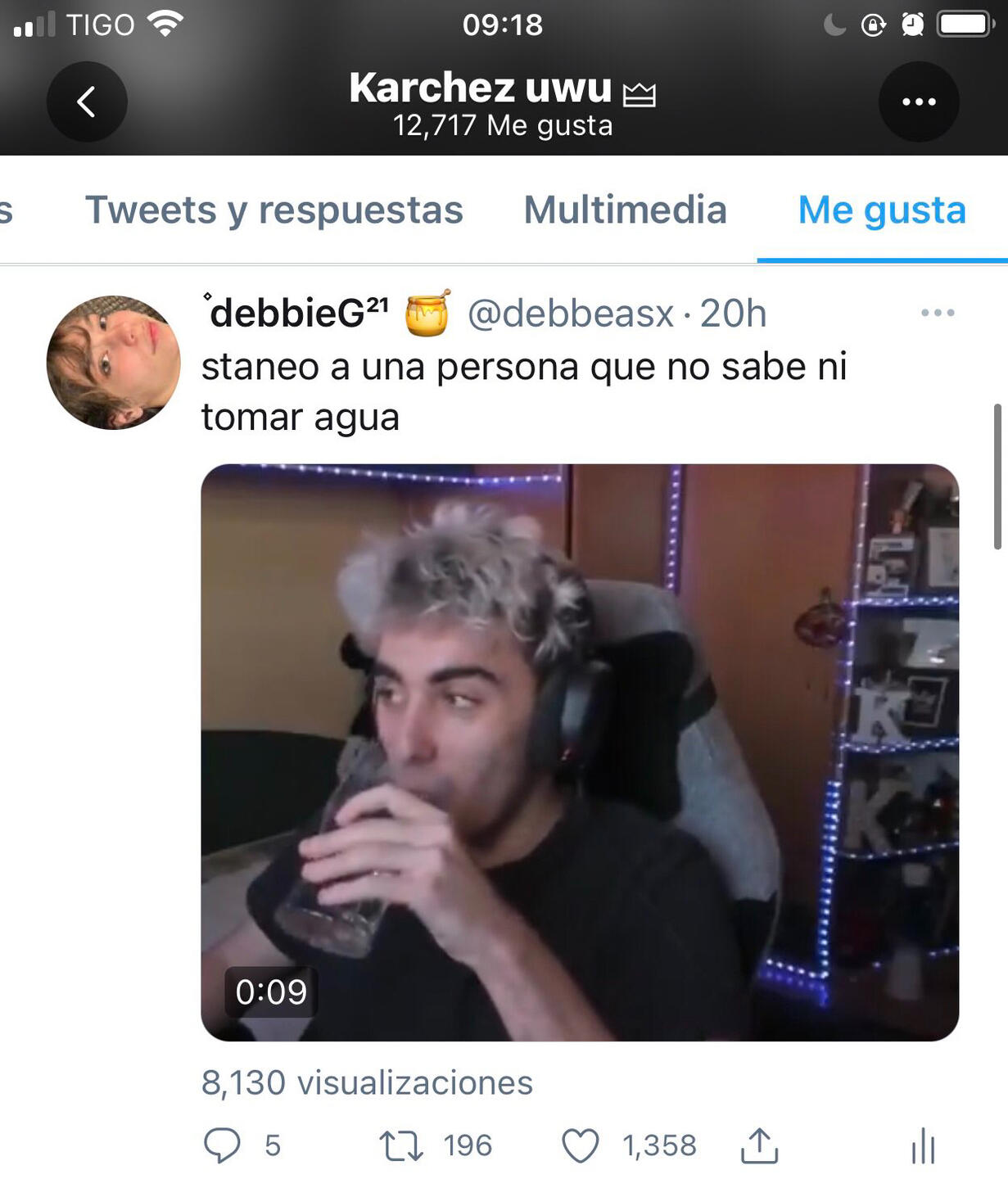
Task: View analytics of debbieG's tweet
Action: tap(923, 1145)
